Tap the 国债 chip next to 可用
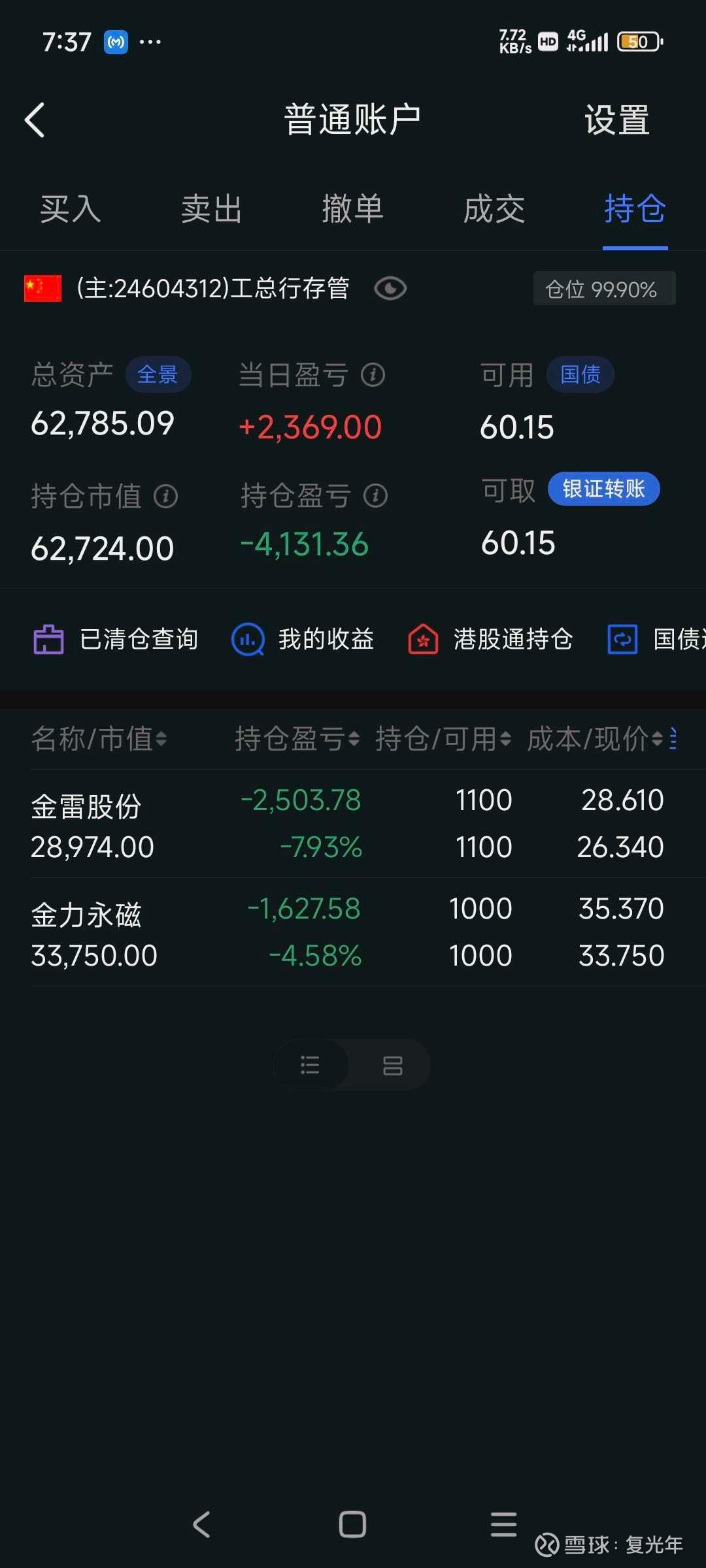 [580, 374]
